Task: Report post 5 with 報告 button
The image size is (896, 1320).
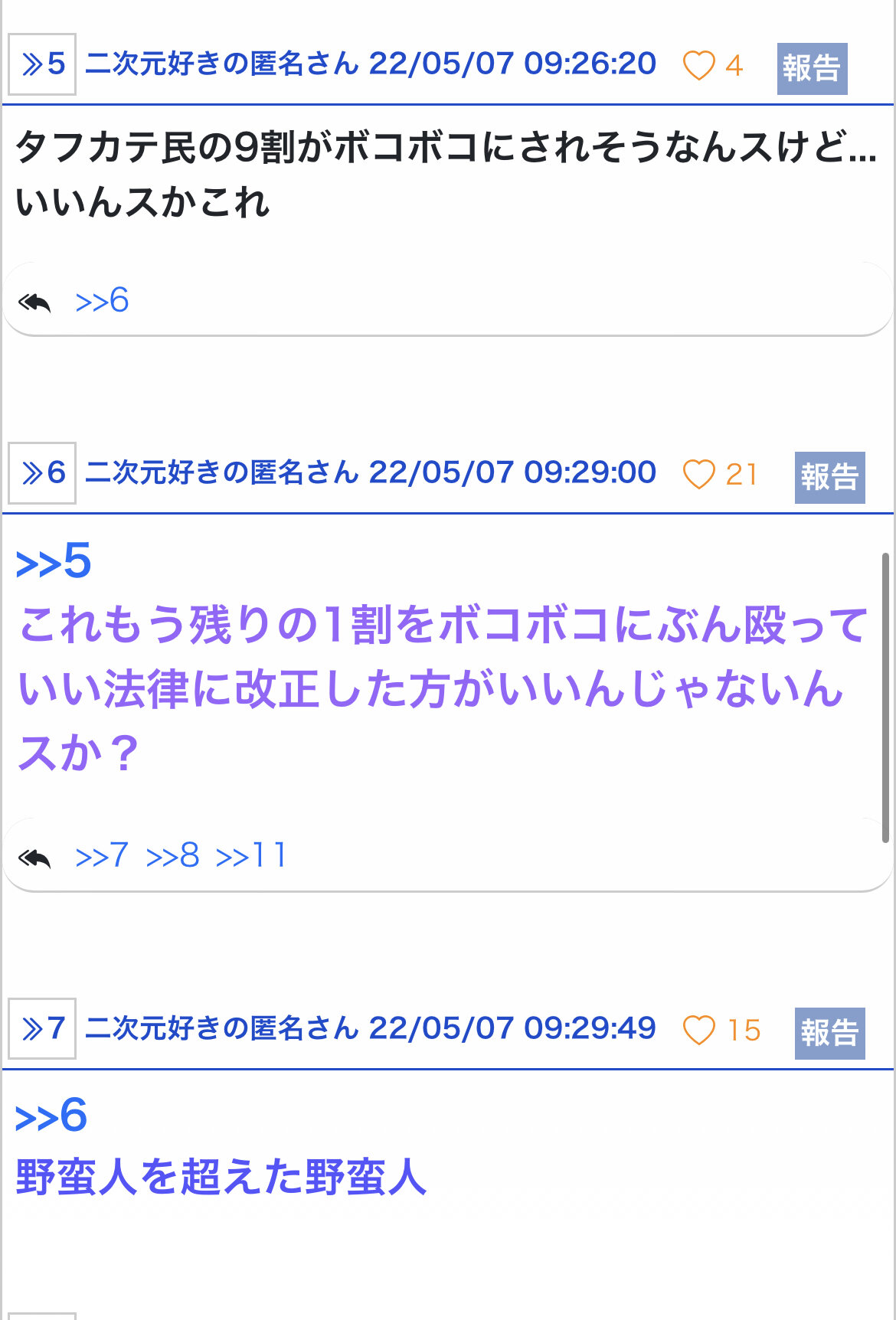Action: coord(811,69)
